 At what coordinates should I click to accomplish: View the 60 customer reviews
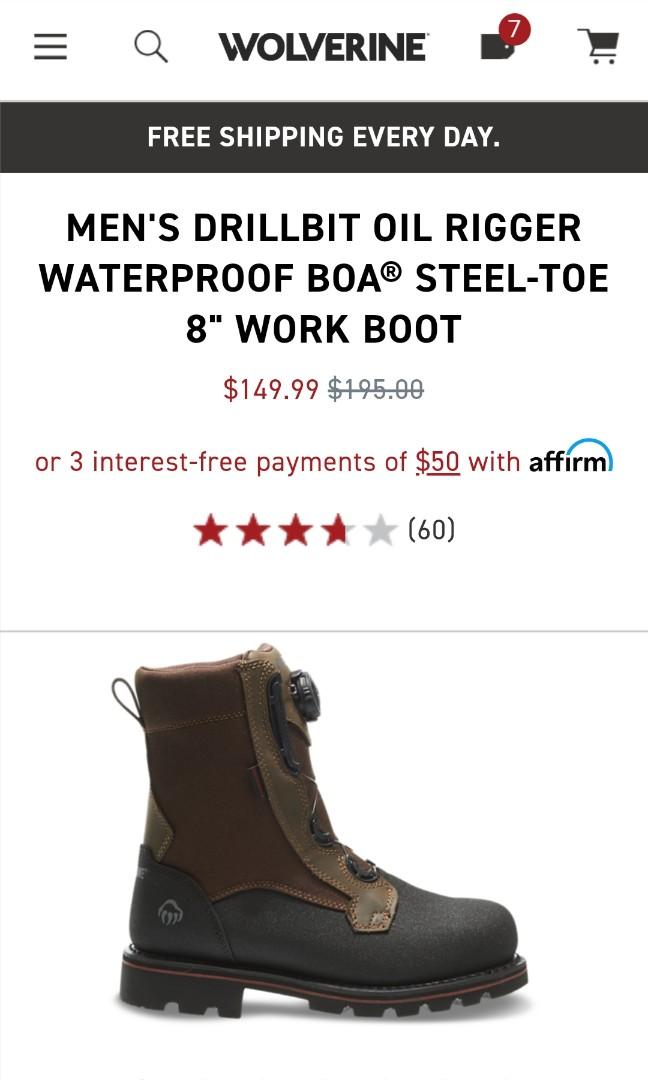click(x=431, y=529)
